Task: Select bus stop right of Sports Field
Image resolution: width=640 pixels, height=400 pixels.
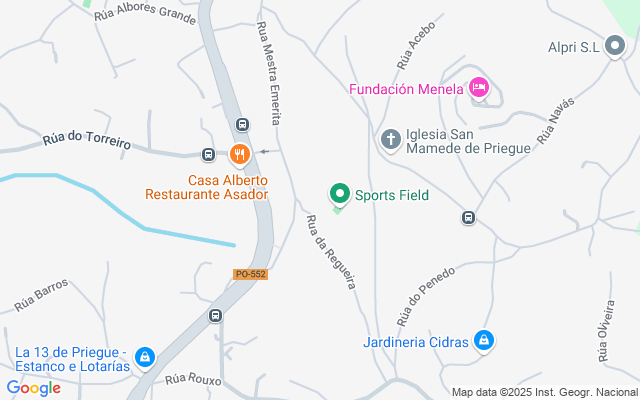Action: click(x=468, y=217)
